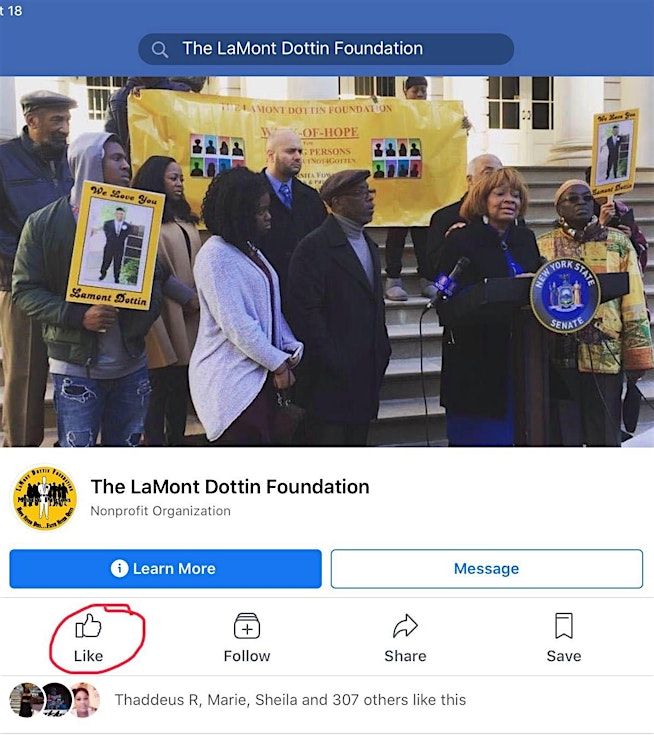Image resolution: width=654 pixels, height=740 pixels.
Task: Follow The LaMont Dottin Foundation page
Action: (x=246, y=638)
